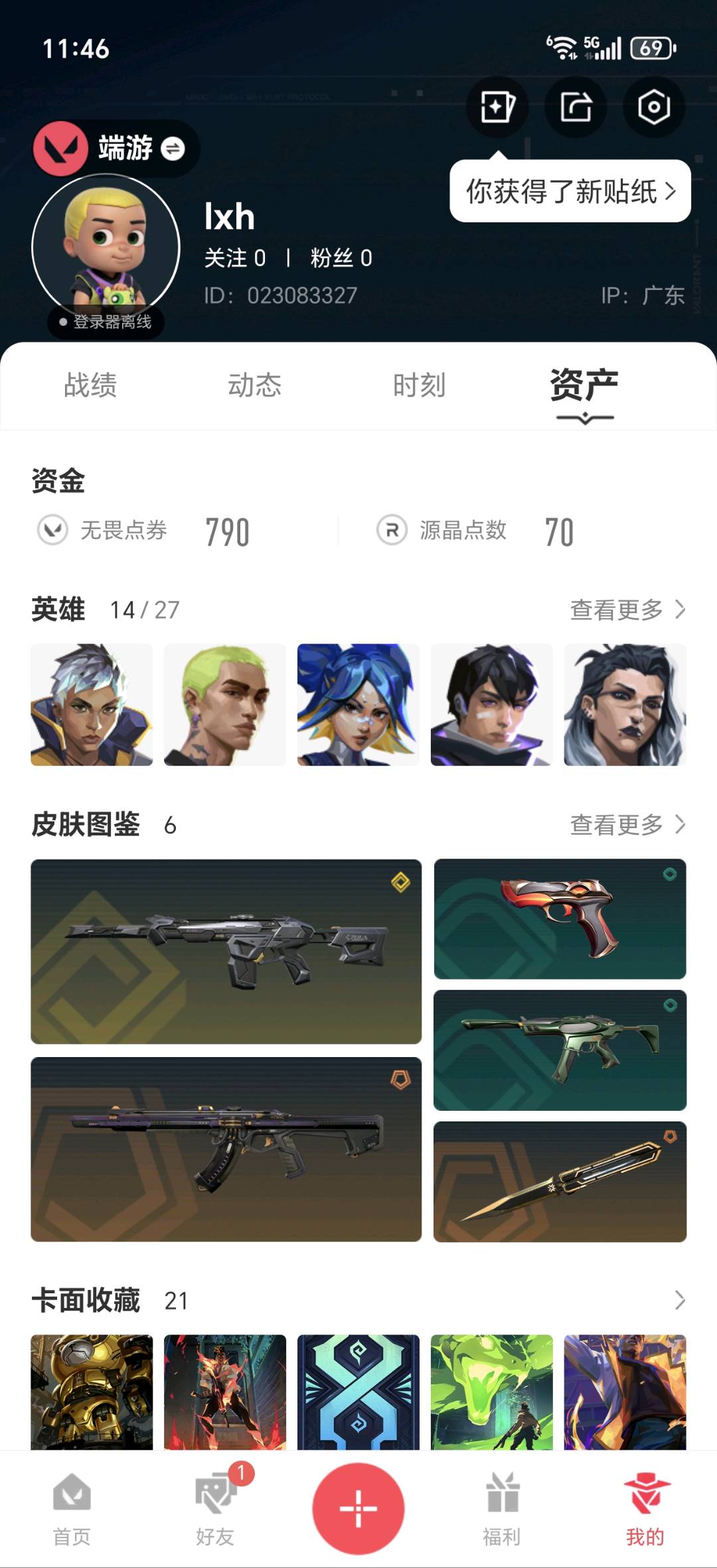The width and height of the screenshot is (717, 1568).
Task: Open the 你获得了新贴纸 notification bubble
Action: (x=570, y=191)
